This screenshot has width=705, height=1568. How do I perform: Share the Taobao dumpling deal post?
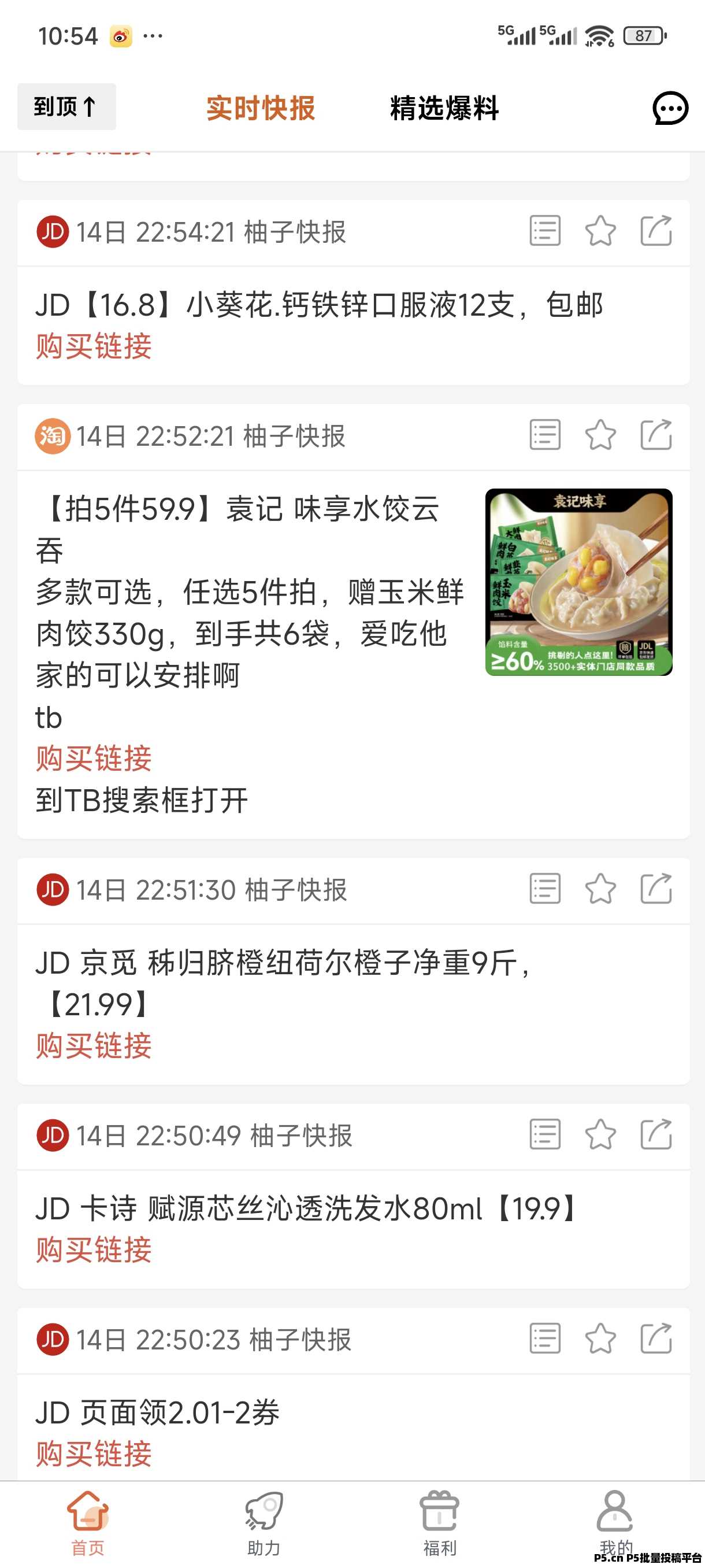point(656,436)
